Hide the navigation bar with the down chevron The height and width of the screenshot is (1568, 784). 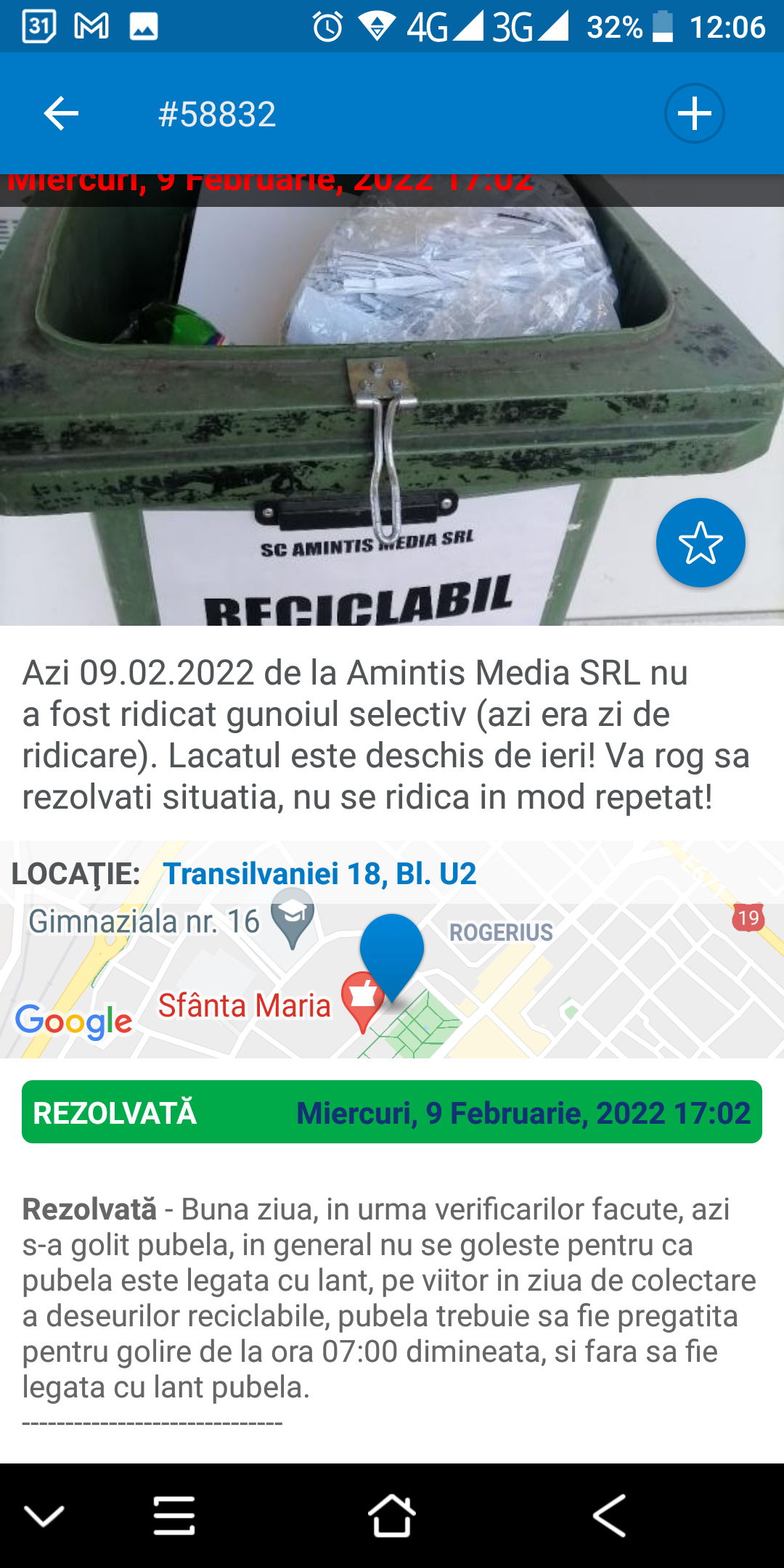coord(44,1516)
